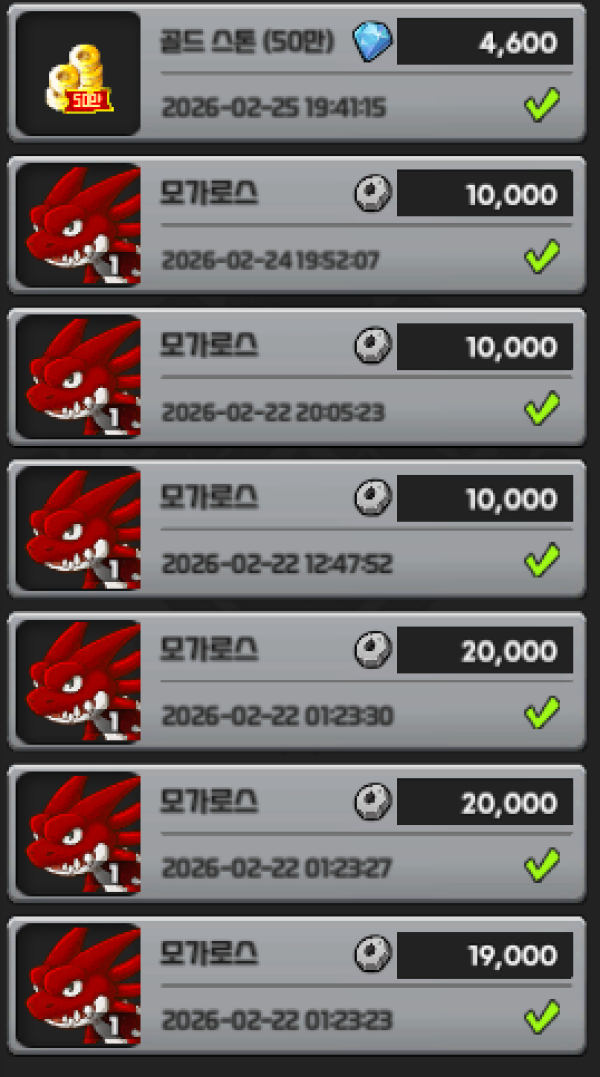Open 모가로스 record from 2026-02-22 20:05:23
Image resolution: width=600 pixels, height=1077 pixels.
click(297, 377)
